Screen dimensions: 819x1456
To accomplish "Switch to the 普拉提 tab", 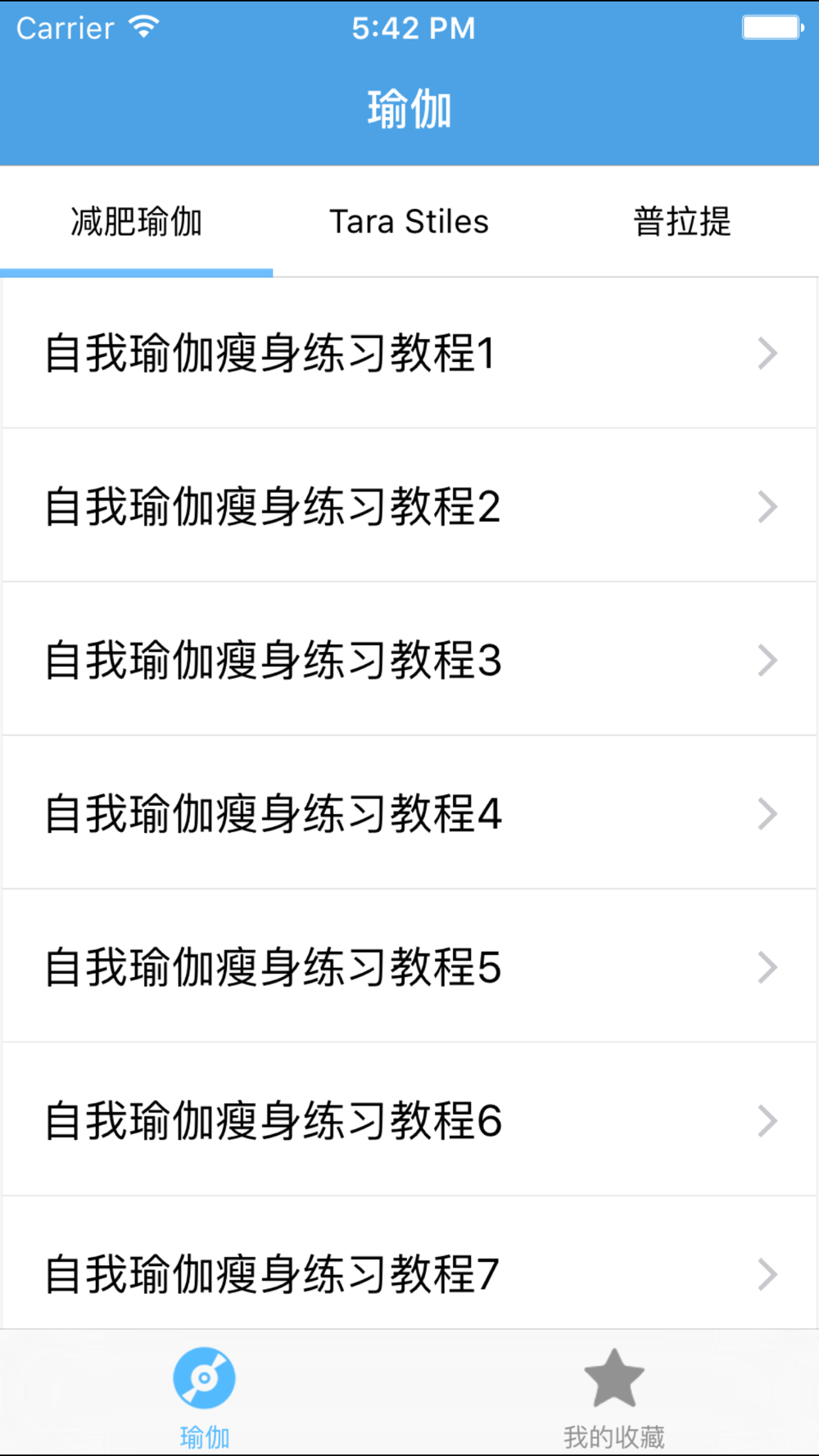I will 681,222.
